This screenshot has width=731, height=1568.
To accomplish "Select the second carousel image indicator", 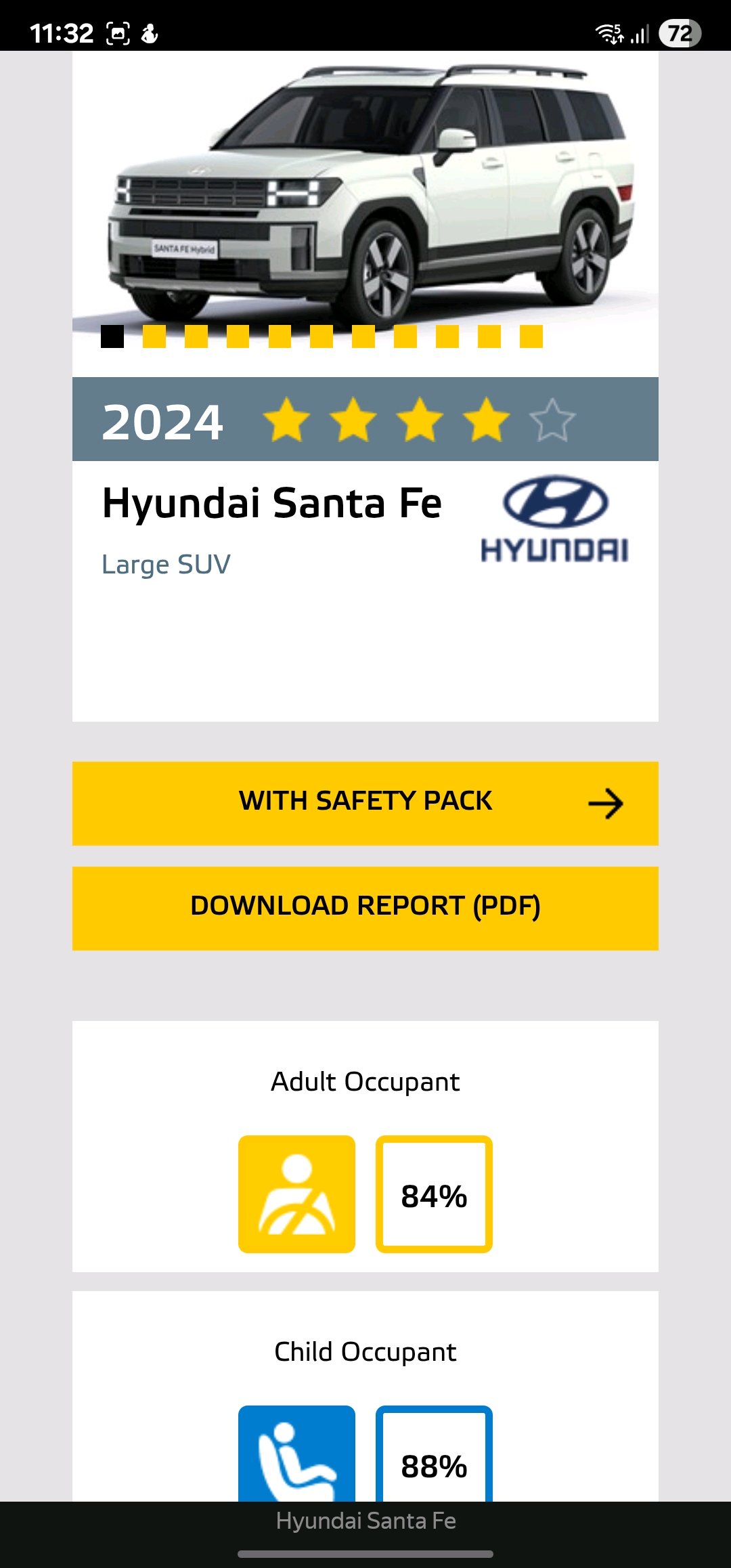I will (x=154, y=336).
